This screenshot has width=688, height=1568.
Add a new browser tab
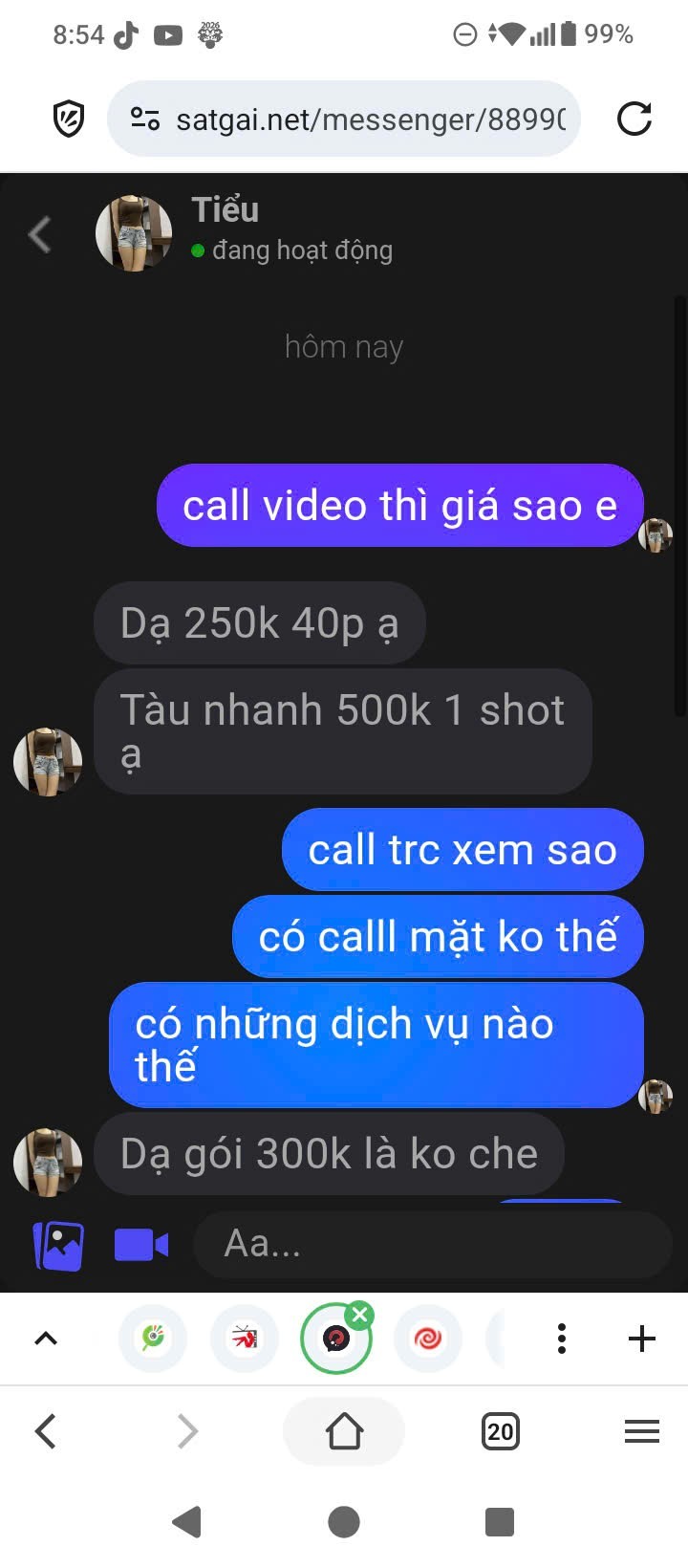click(642, 1339)
